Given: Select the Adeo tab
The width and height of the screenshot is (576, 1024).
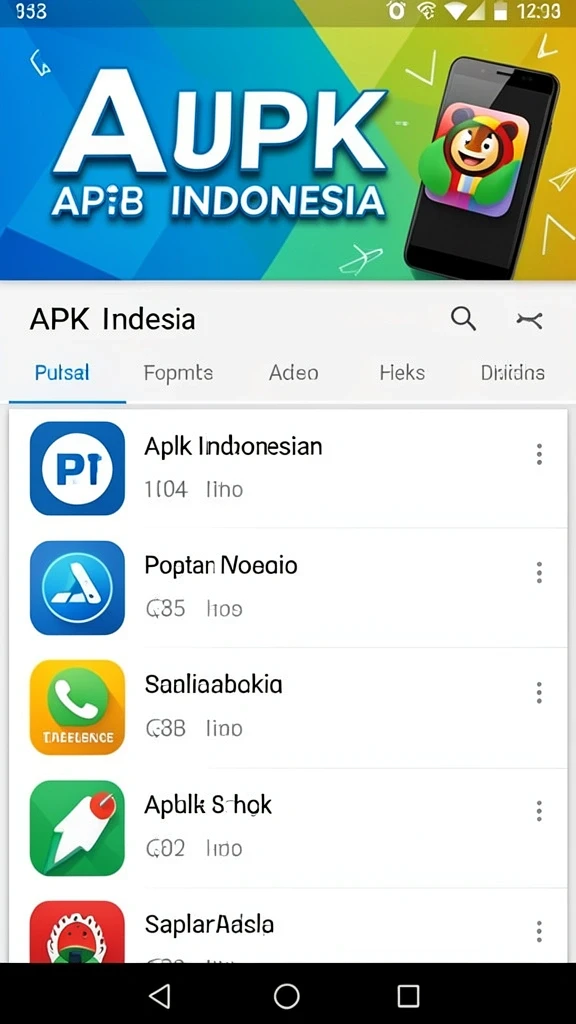Looking at the screenshot, I should [x=294, y=373].
